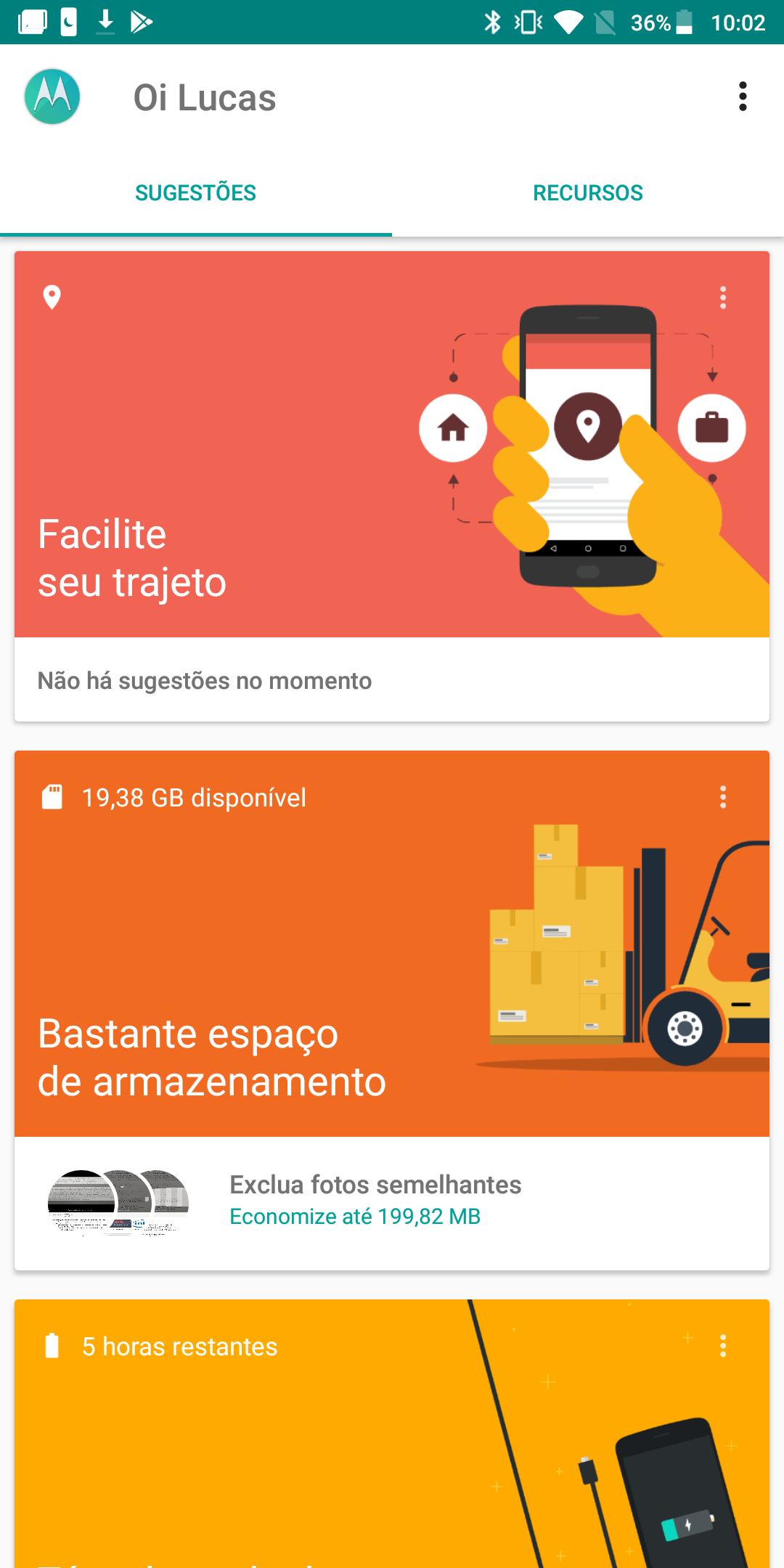Screen dimensions: 784x1568
Task: Open options menu on Facilite seu trajeto card
Action: click(722, 298)
